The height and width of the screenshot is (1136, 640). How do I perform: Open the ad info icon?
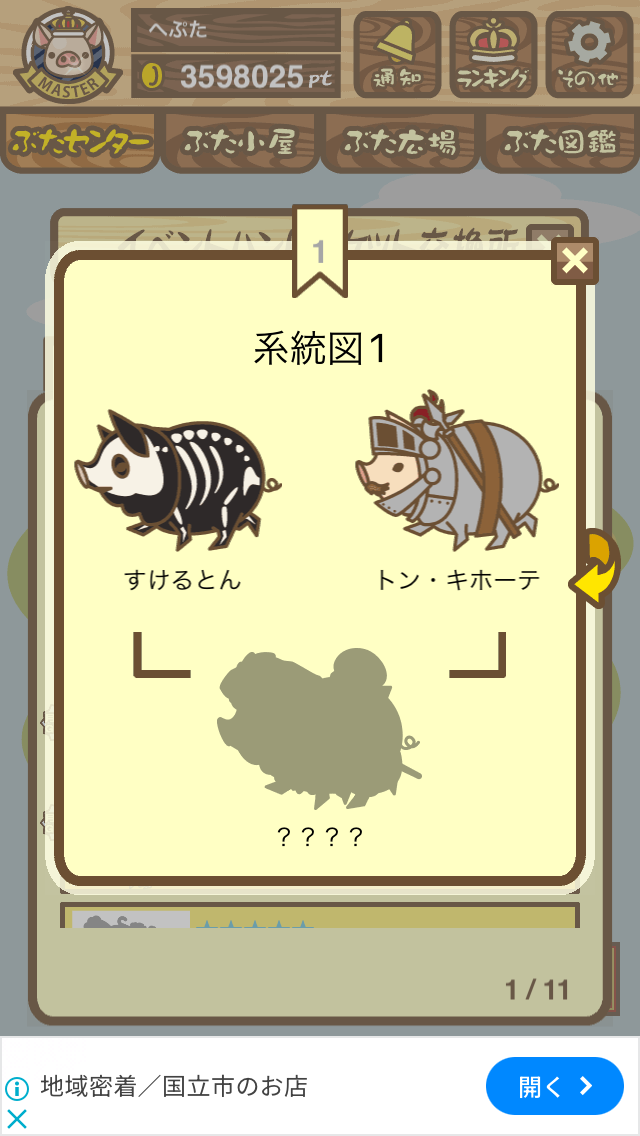(17, 1088)
